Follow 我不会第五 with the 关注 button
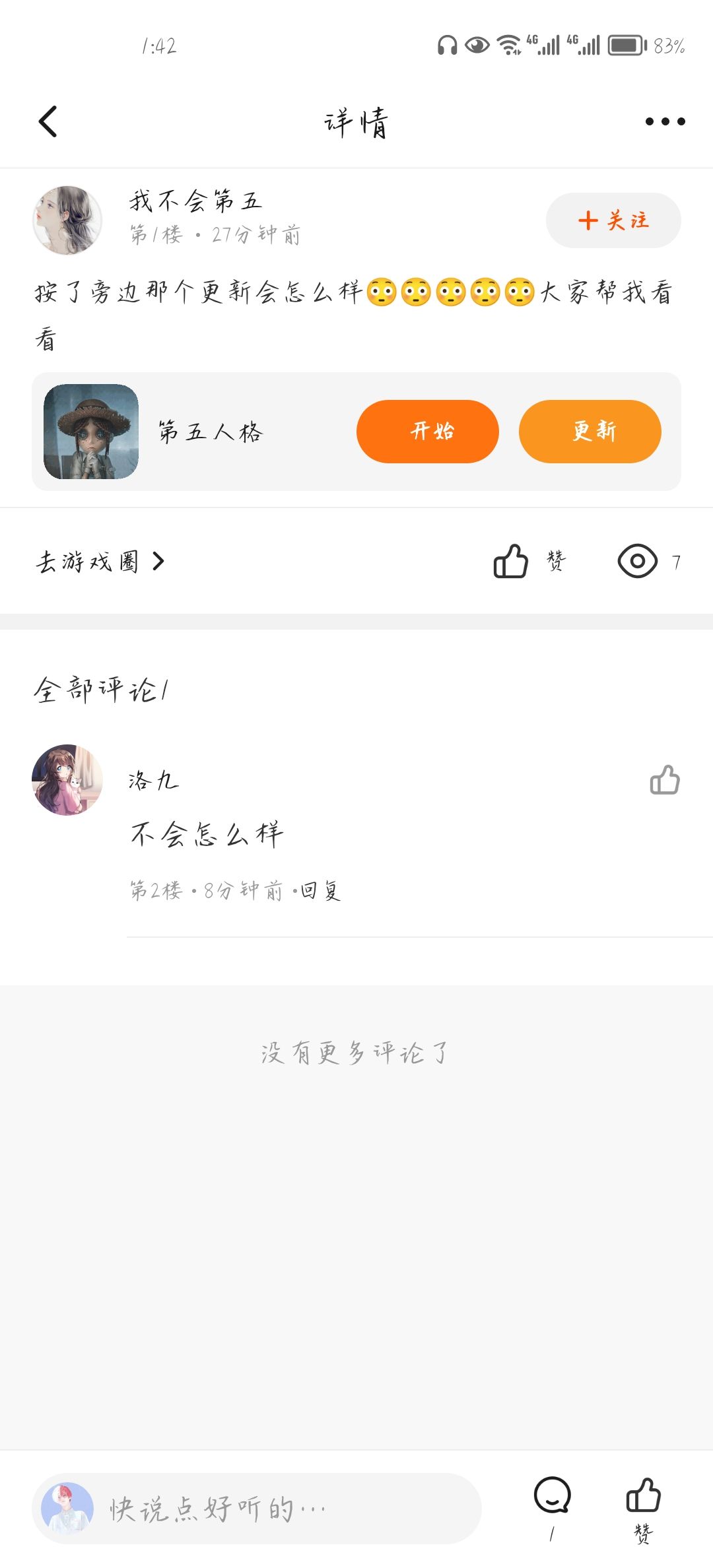Screen dimensions: 713x1568 (x=613, y=220)
